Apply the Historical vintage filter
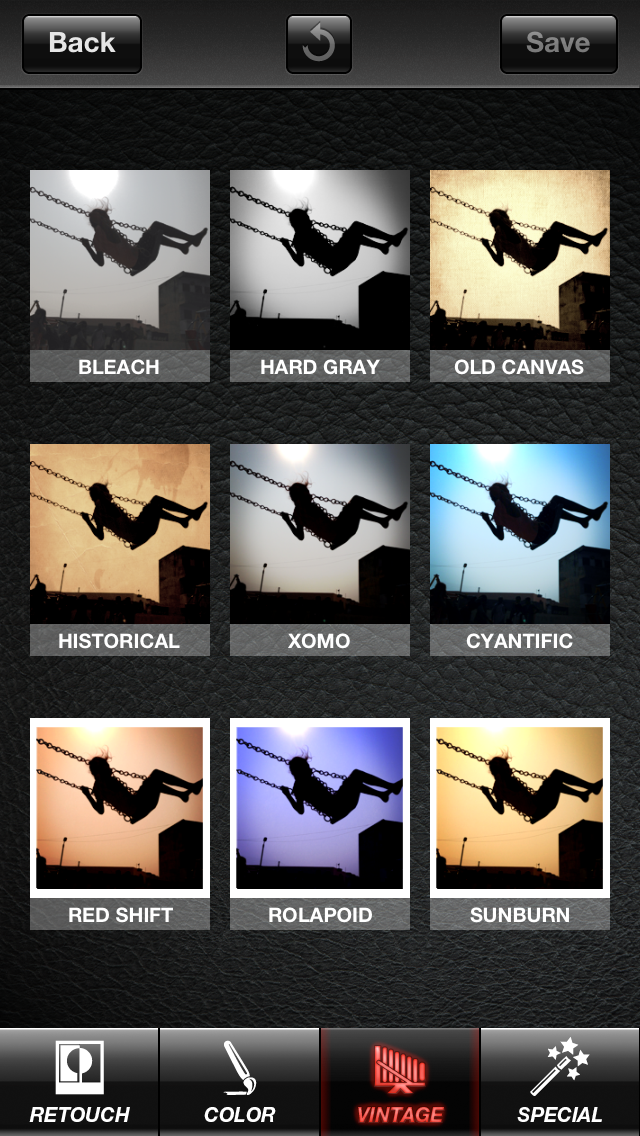Screen dimensions: 640x1136 pos(120,549)
